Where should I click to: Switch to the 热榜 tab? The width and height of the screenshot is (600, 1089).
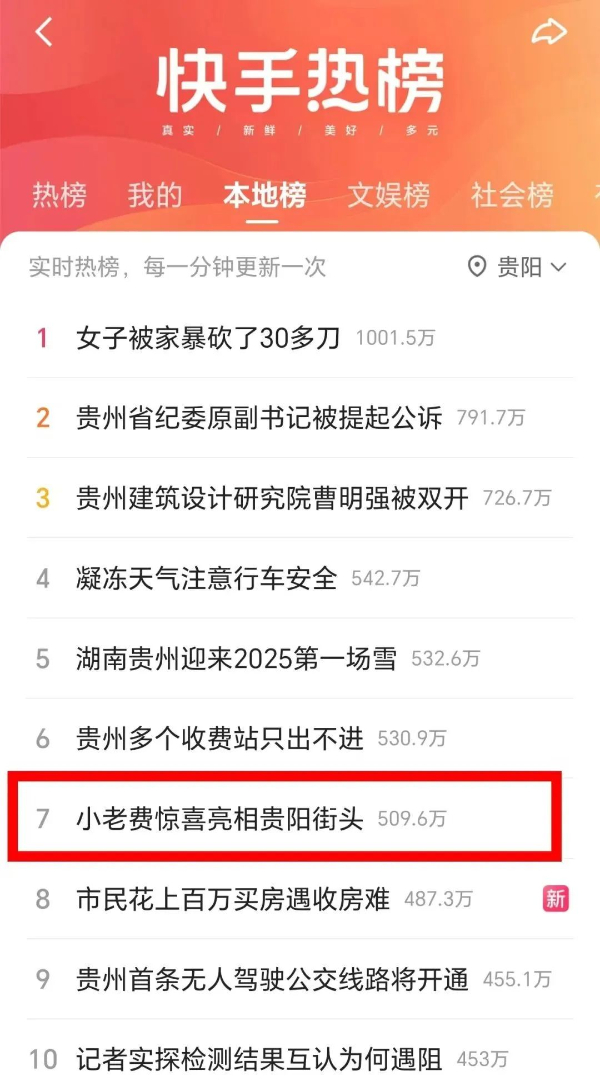click(59, 195)
